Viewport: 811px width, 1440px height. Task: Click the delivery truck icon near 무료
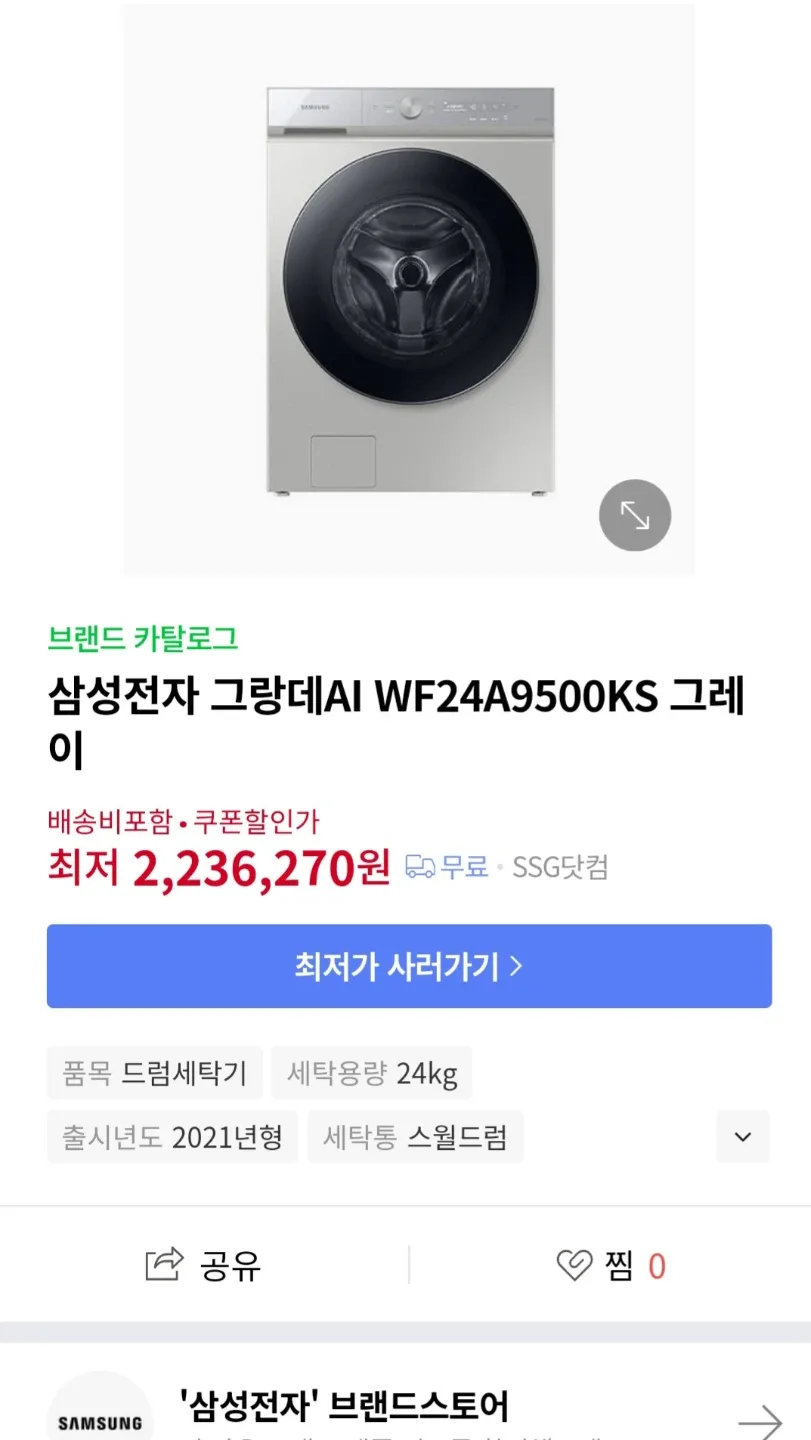click(419, 868)
